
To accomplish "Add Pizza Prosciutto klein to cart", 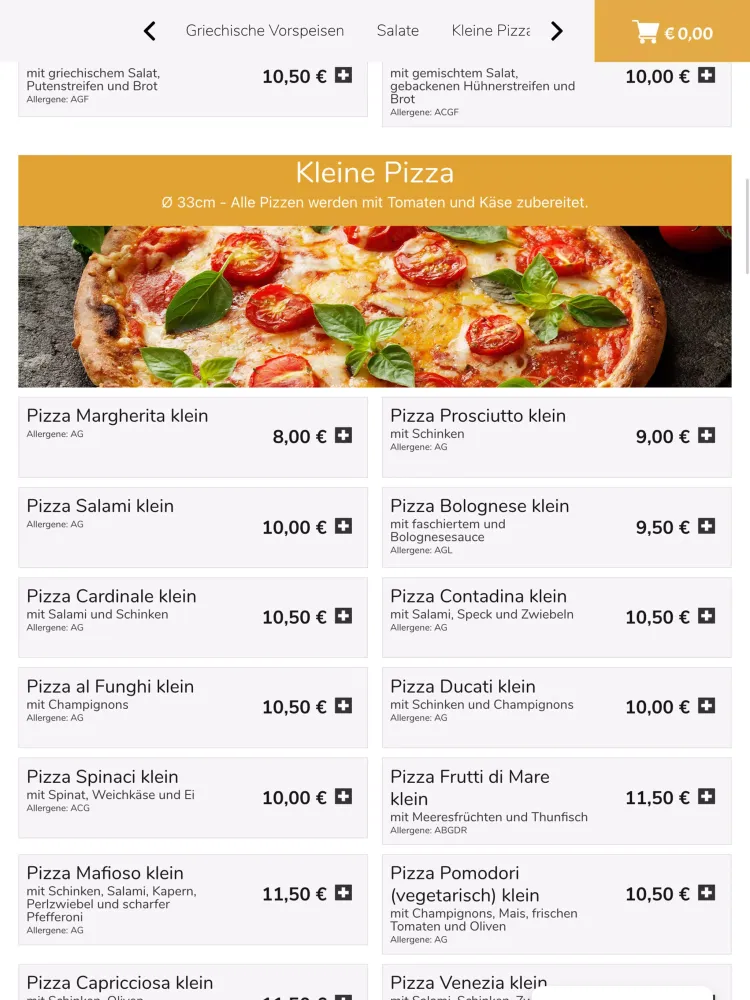I will coord(706,436).
